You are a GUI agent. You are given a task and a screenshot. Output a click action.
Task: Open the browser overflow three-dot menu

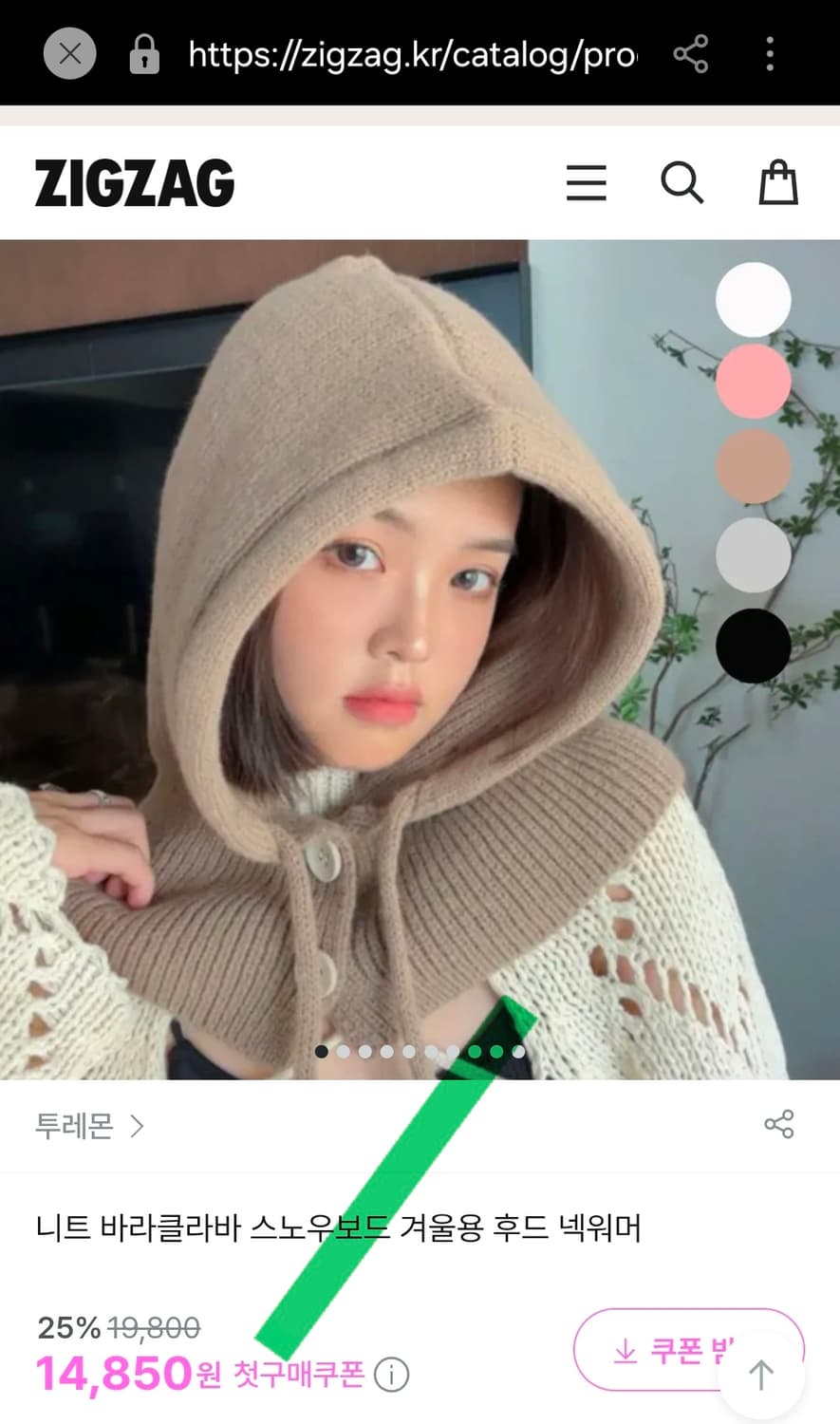click(769, 54)
